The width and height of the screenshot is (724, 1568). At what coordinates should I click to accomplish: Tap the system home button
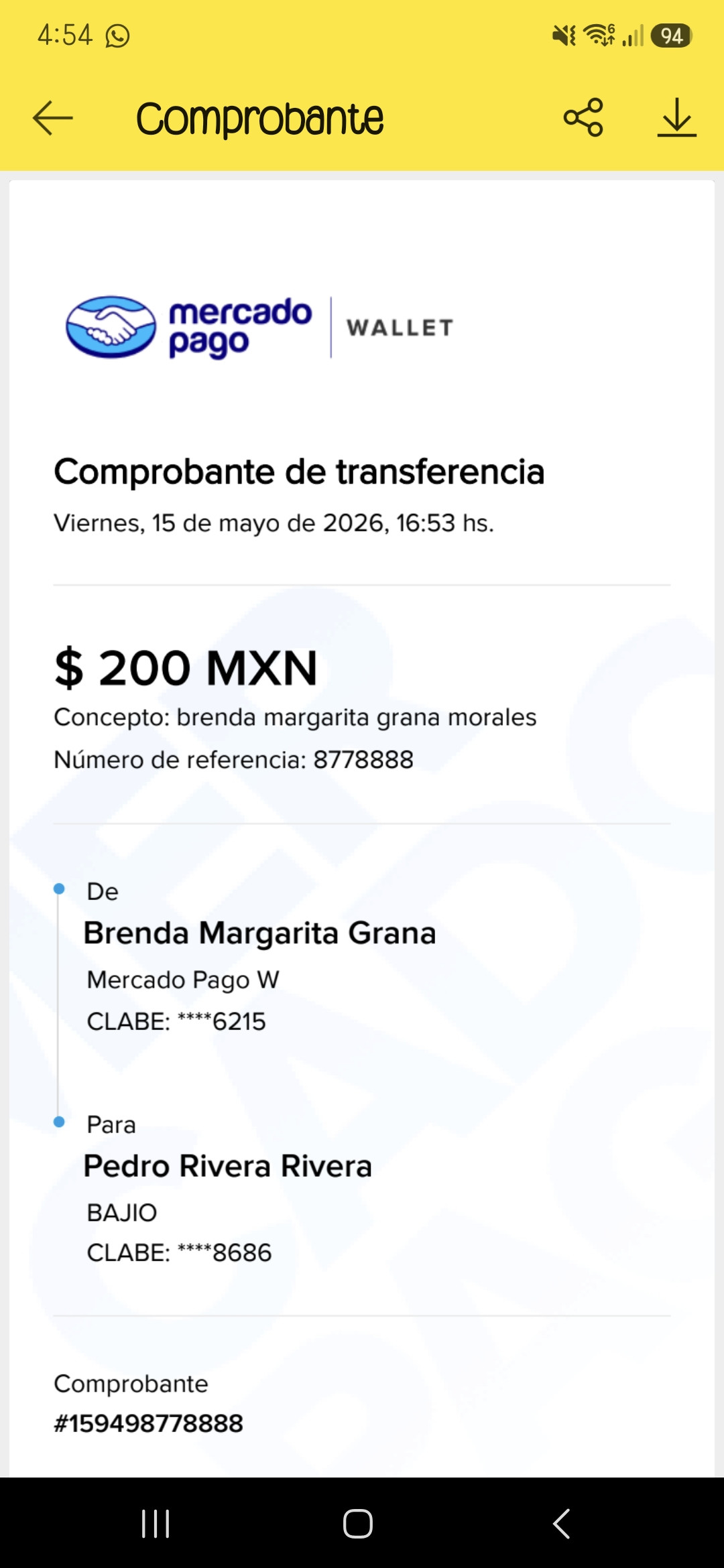tap(358, 1523)
